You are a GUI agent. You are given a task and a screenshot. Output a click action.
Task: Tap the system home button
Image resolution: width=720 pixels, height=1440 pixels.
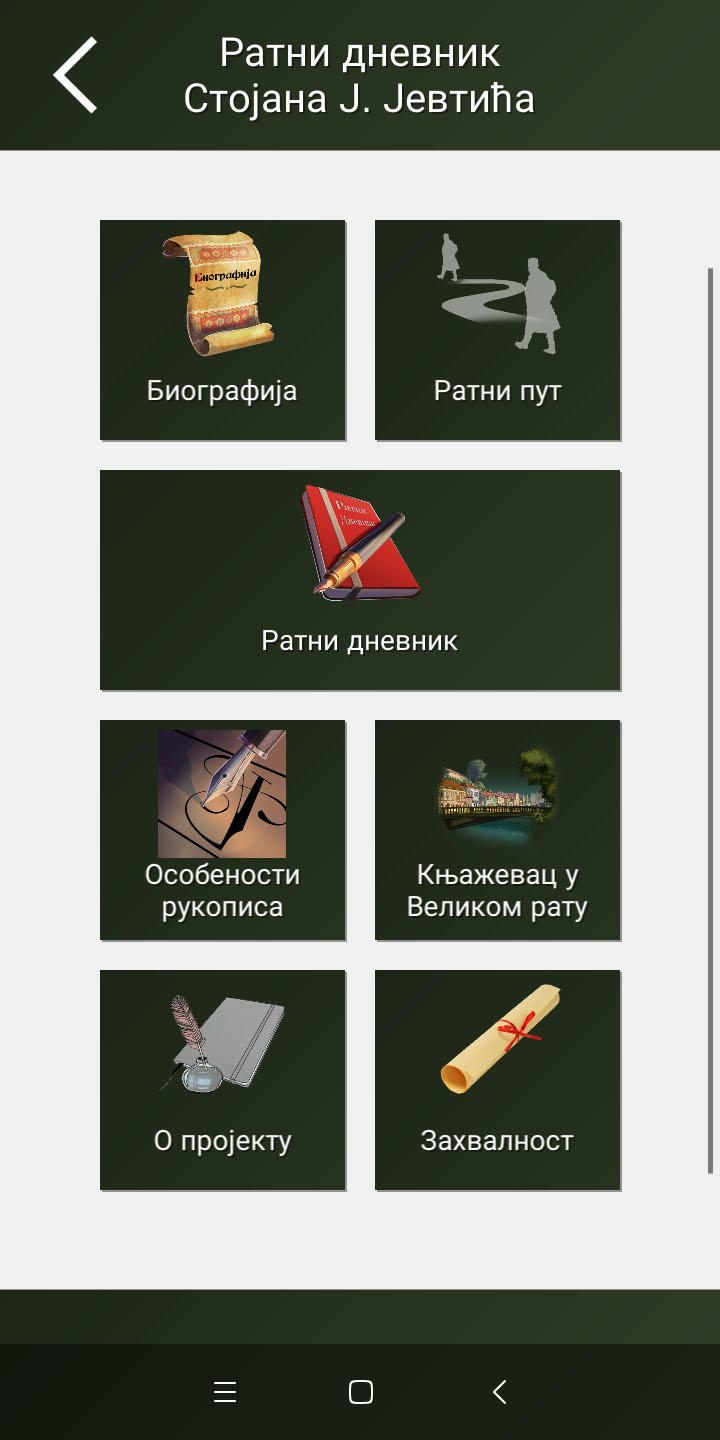(361, 1392)
